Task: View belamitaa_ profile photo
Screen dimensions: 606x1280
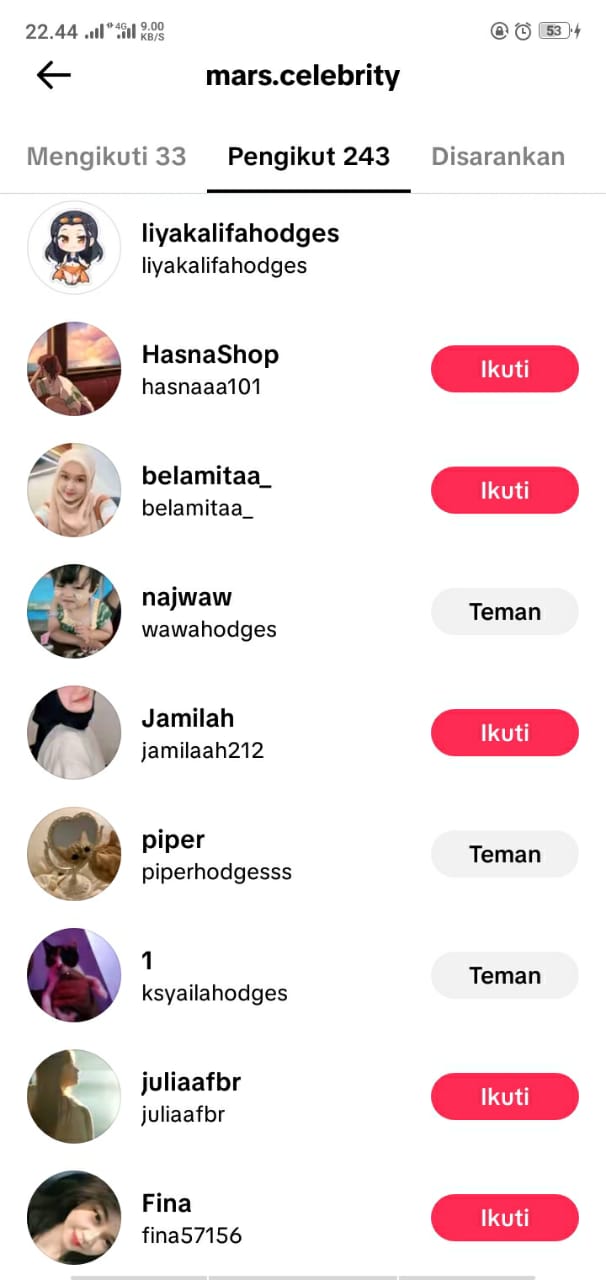Action: tap(74, 490)
